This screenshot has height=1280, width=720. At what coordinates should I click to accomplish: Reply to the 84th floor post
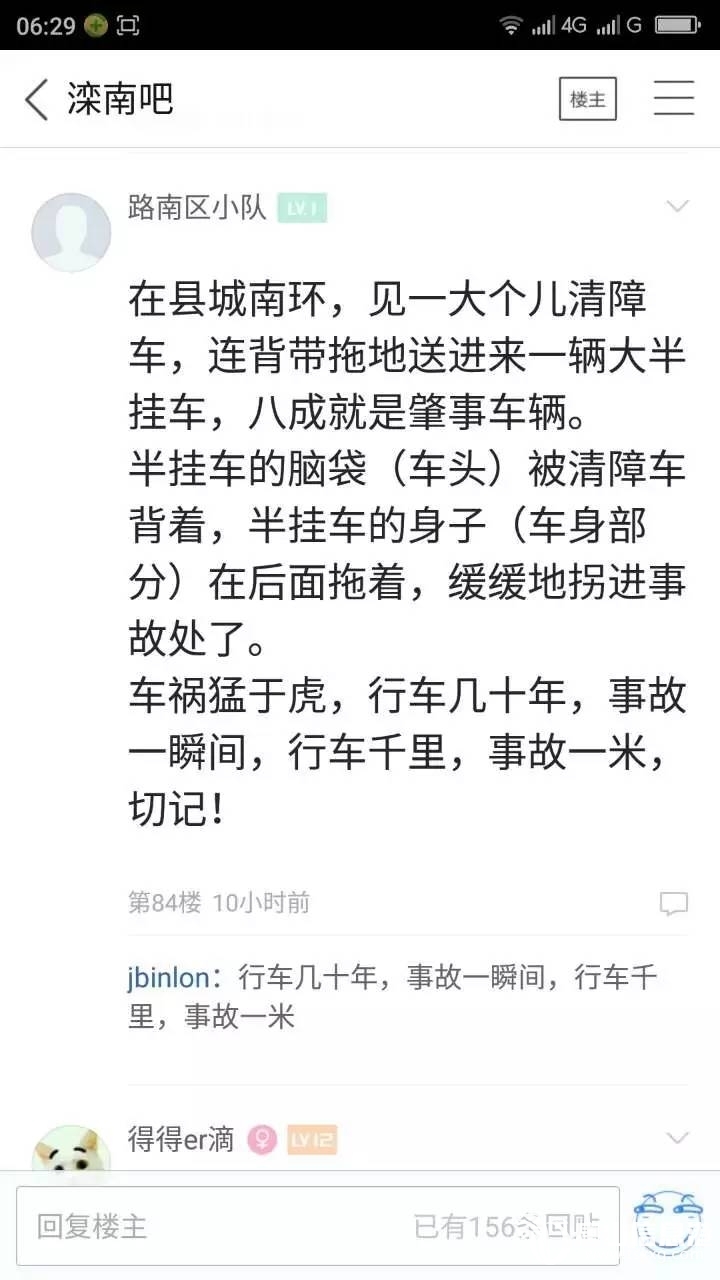click(x=673, y=904)
